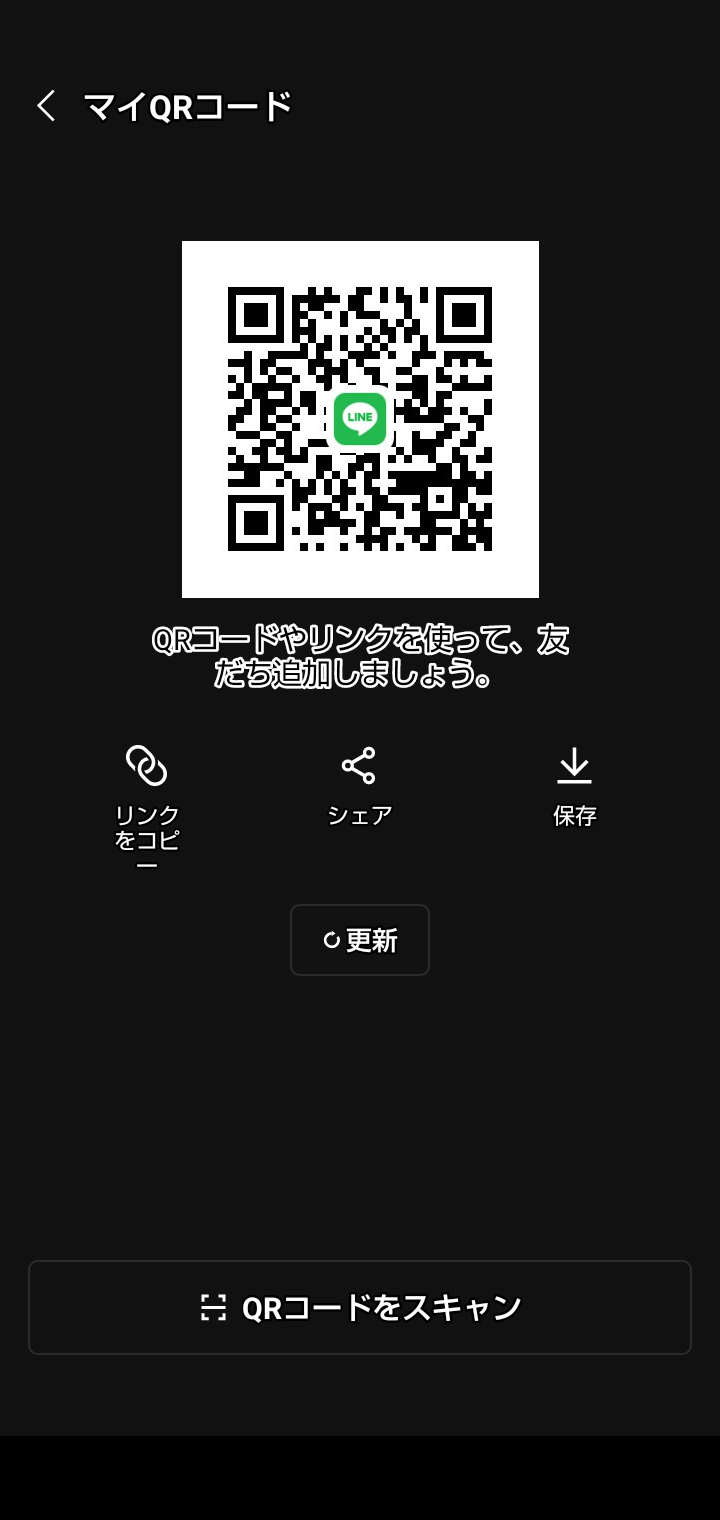
Task: Refresh the QR code with 更新
Action: (360, 940)
